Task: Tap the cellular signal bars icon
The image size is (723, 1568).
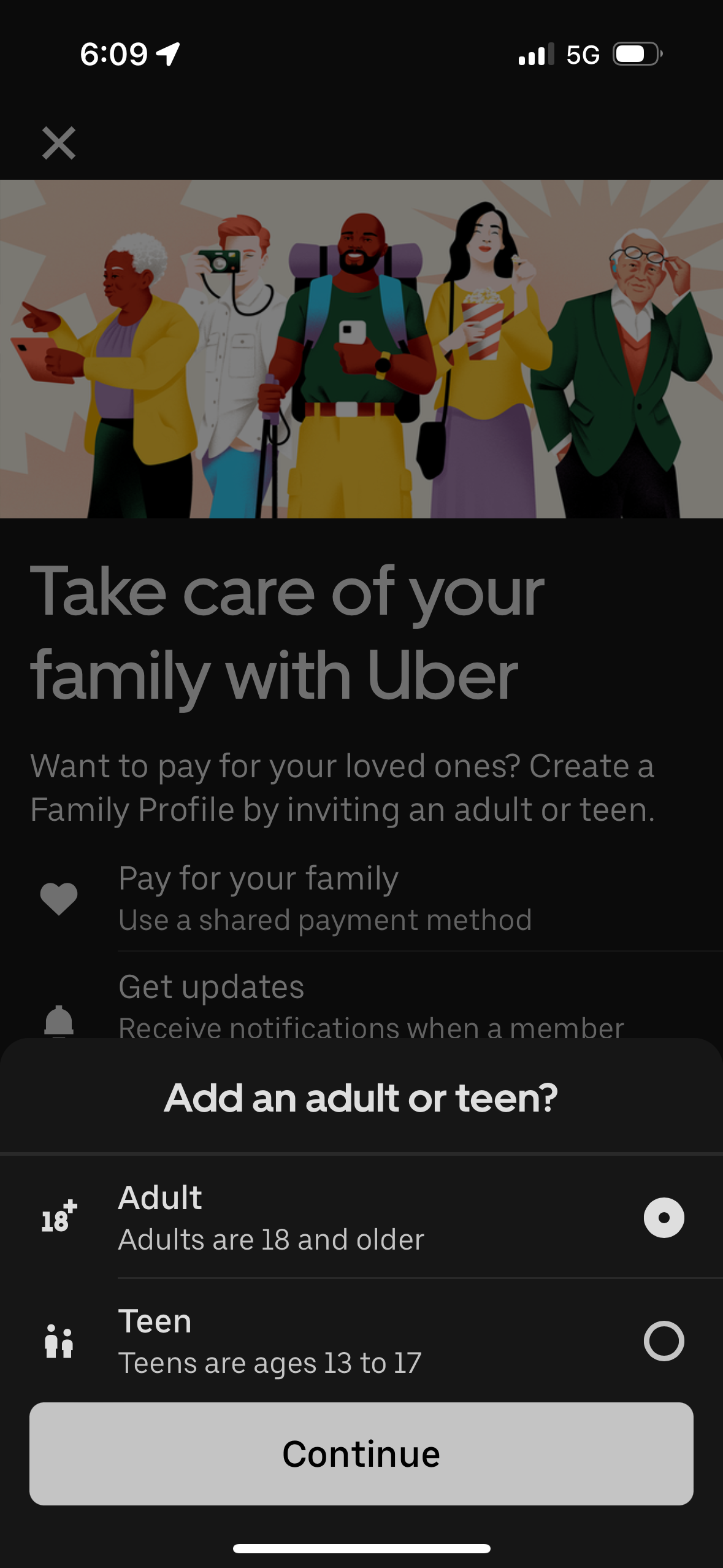Action: pyautogui.click(x=535, y=55)
